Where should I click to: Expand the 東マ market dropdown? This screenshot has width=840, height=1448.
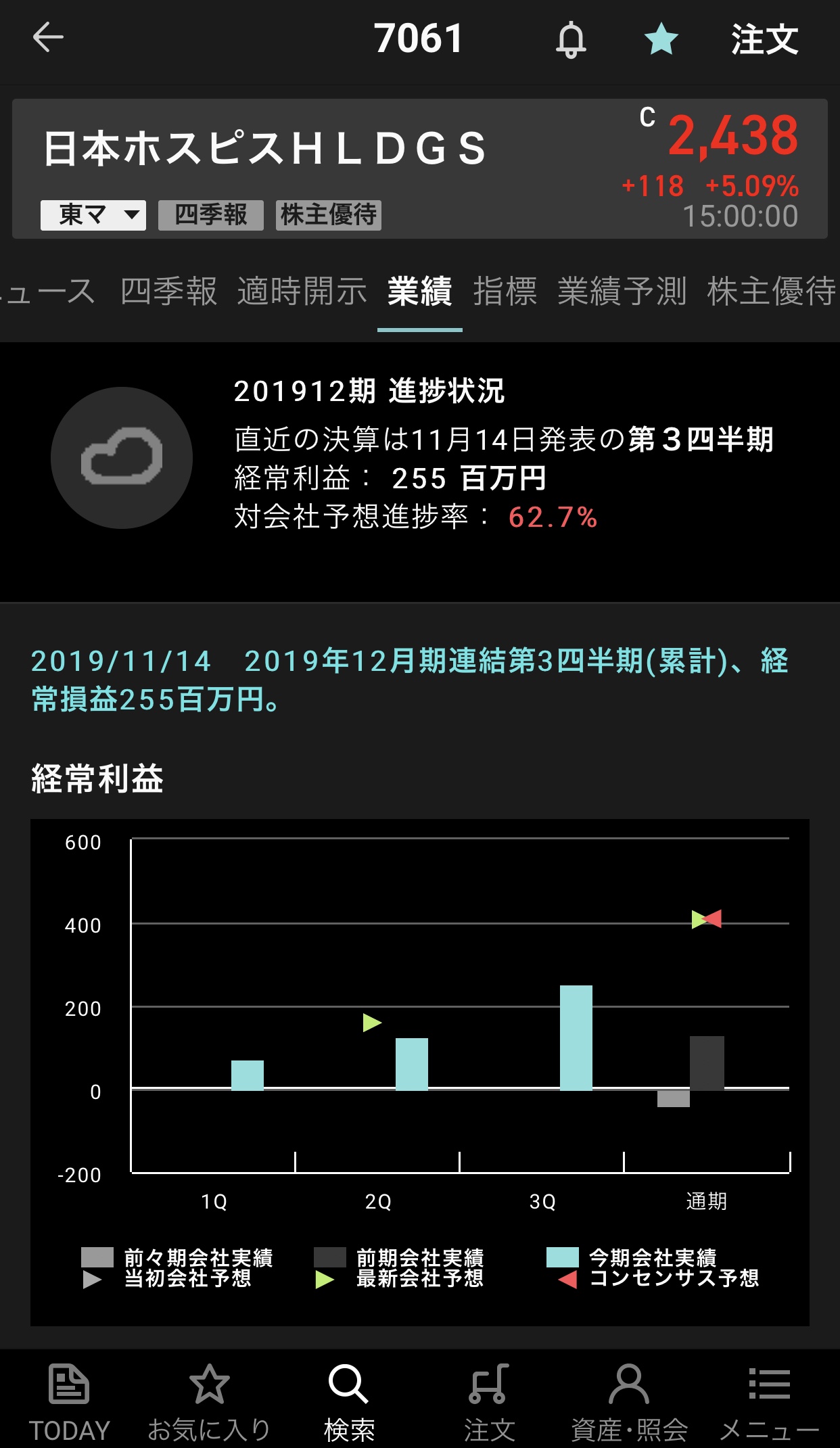tap(93, 215)
